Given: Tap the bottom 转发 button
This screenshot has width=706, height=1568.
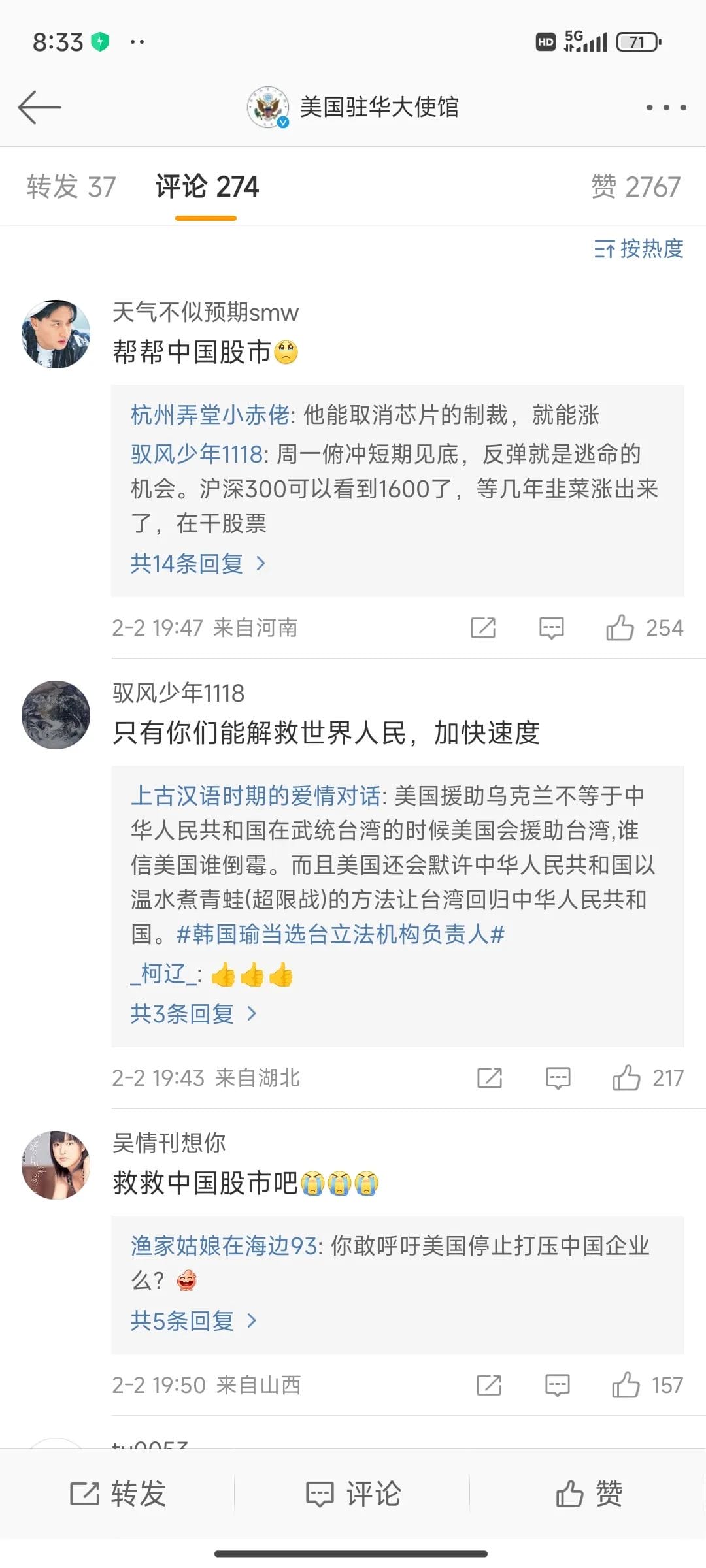Looking at the screenshot, I should click(118, 1494).
